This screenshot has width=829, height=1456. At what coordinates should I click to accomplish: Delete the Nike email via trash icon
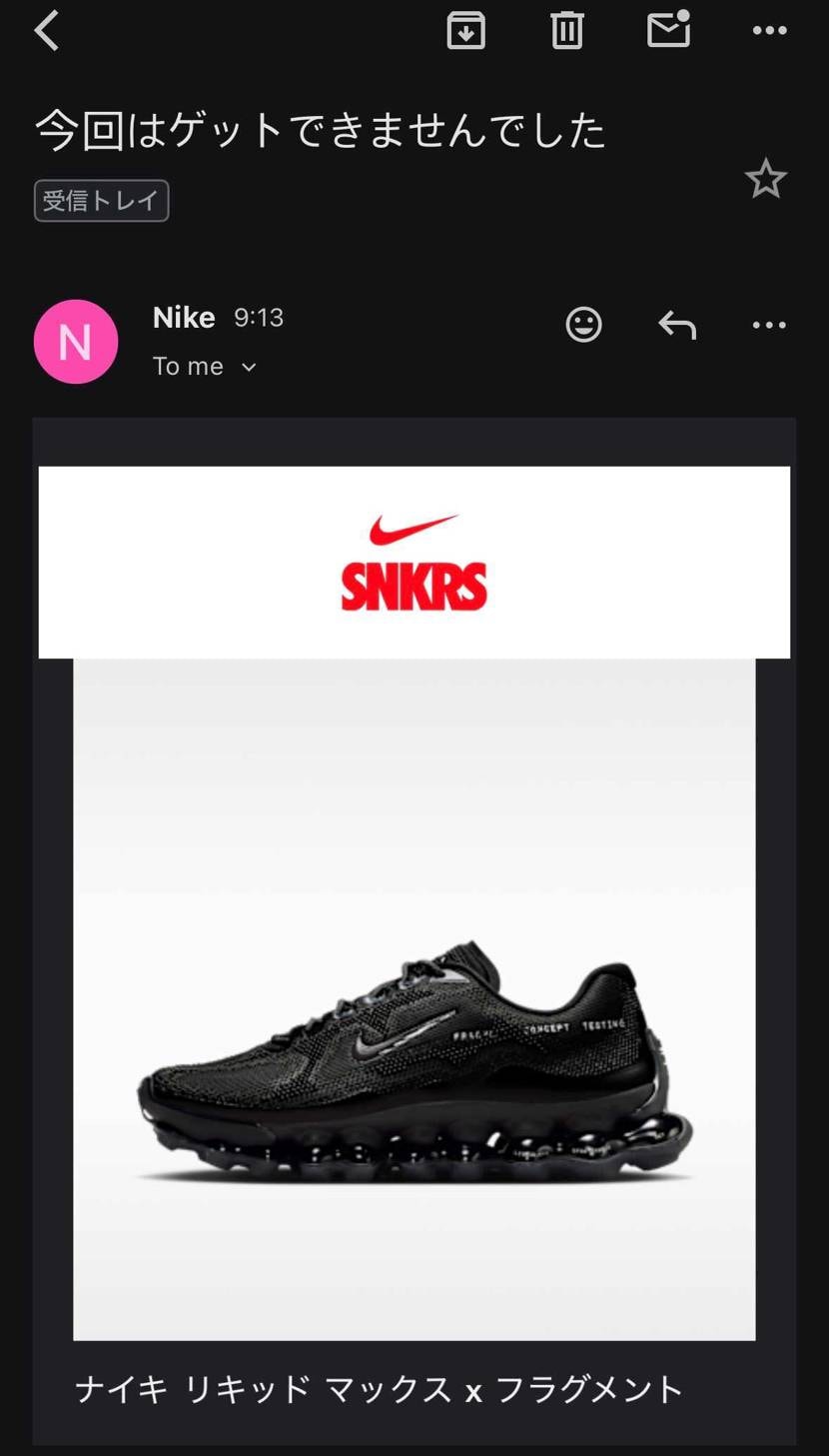point(566,30)
